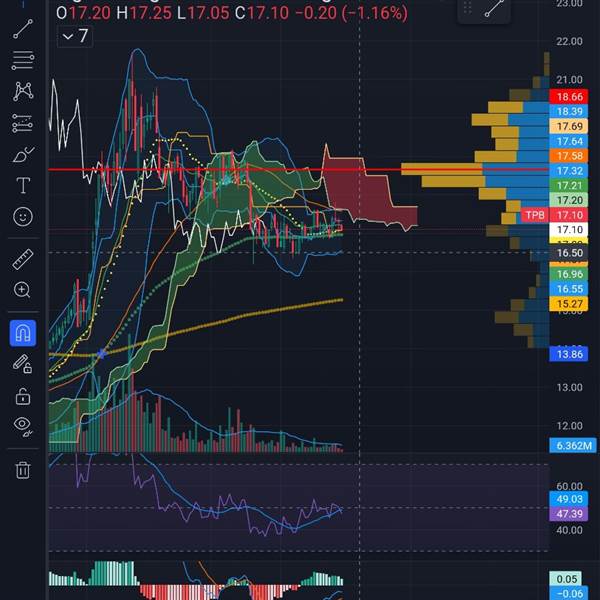This screenshot has height=600, width=600.
Task: Activate the zoom in tool
Action: pyautogui.click(x=22, y=290)
